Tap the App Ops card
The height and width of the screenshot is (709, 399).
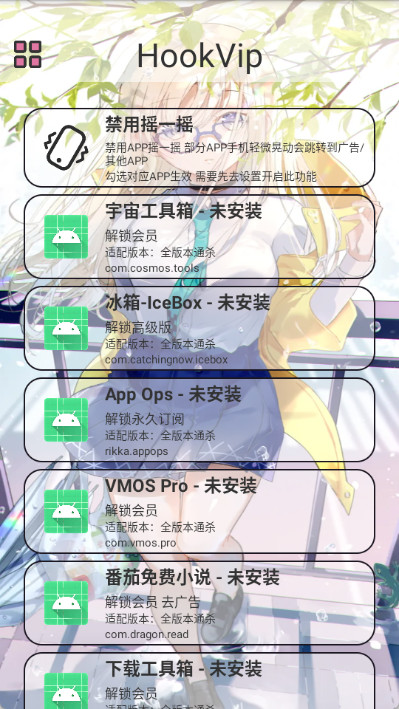199,420
